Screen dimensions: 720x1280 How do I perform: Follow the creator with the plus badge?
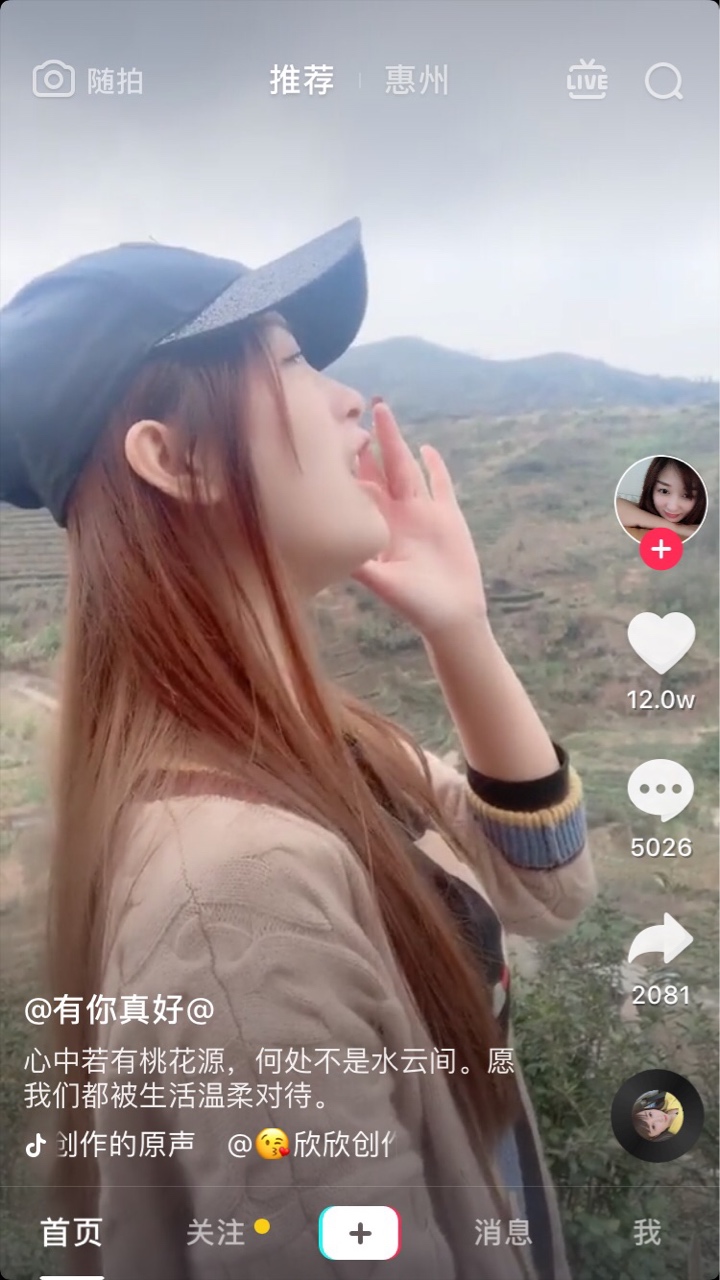click(x=661, y=549)
